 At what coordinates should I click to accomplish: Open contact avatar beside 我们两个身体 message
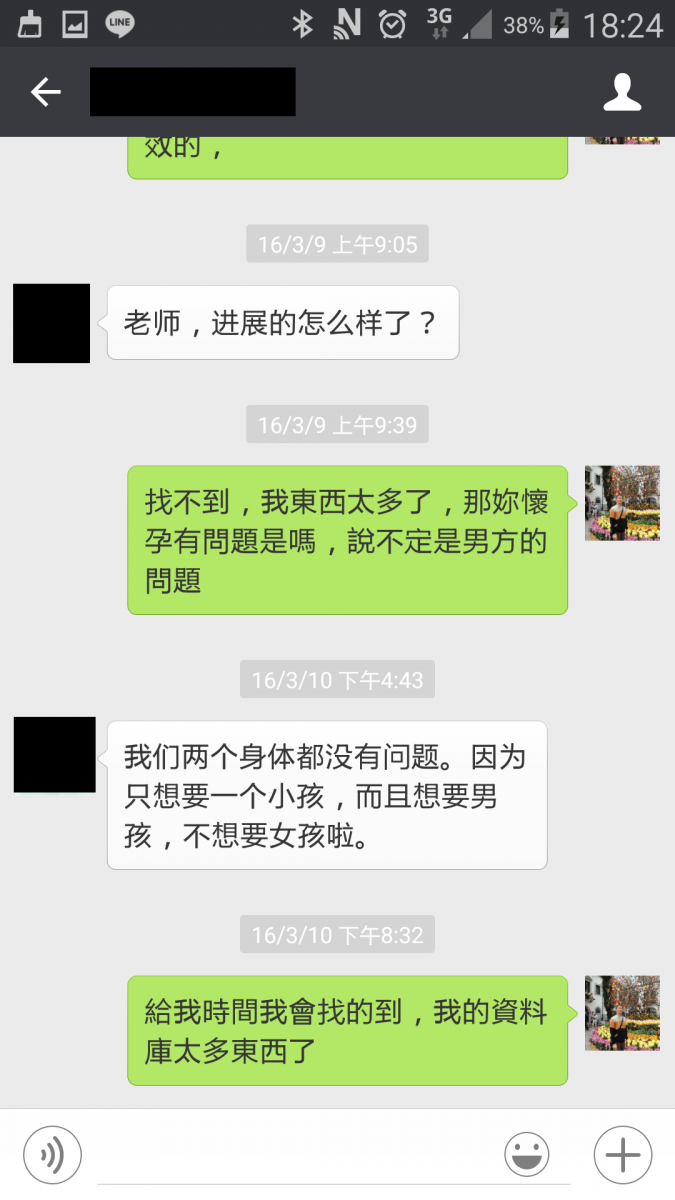54,755
